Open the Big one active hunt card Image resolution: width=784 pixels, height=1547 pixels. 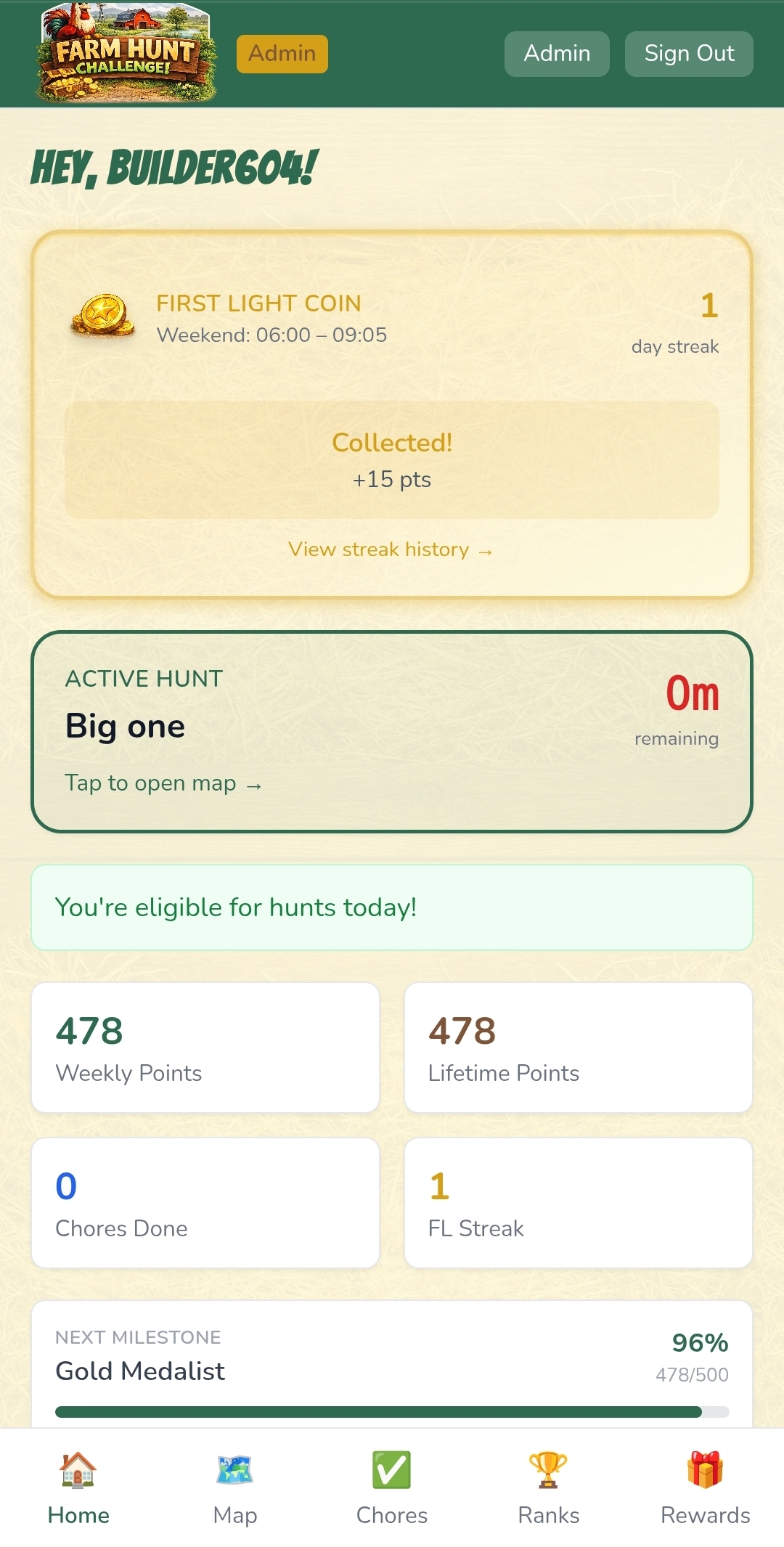click(x=392, y=732)
